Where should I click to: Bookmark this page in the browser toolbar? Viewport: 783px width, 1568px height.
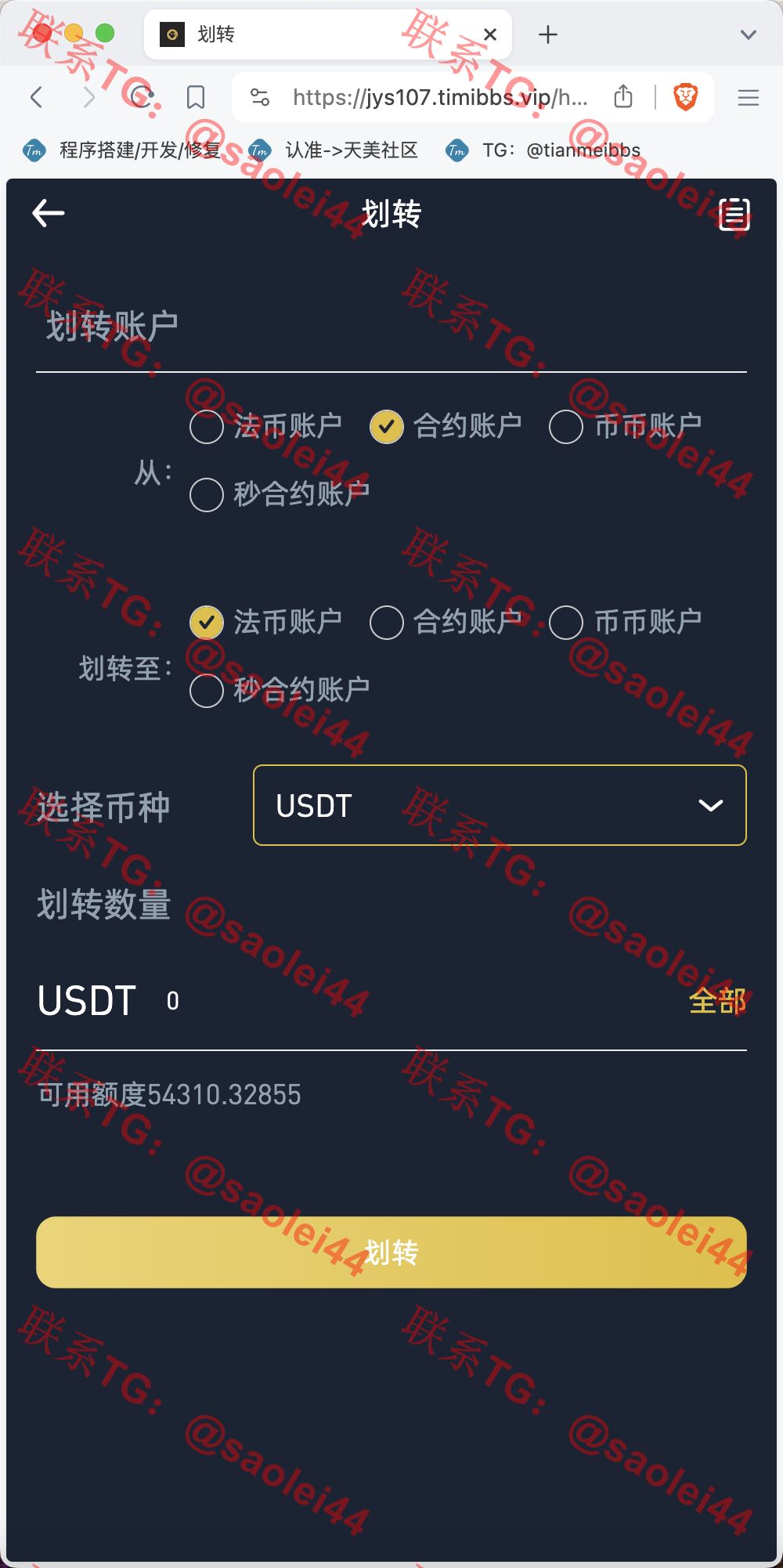click(x=196, y=97)
